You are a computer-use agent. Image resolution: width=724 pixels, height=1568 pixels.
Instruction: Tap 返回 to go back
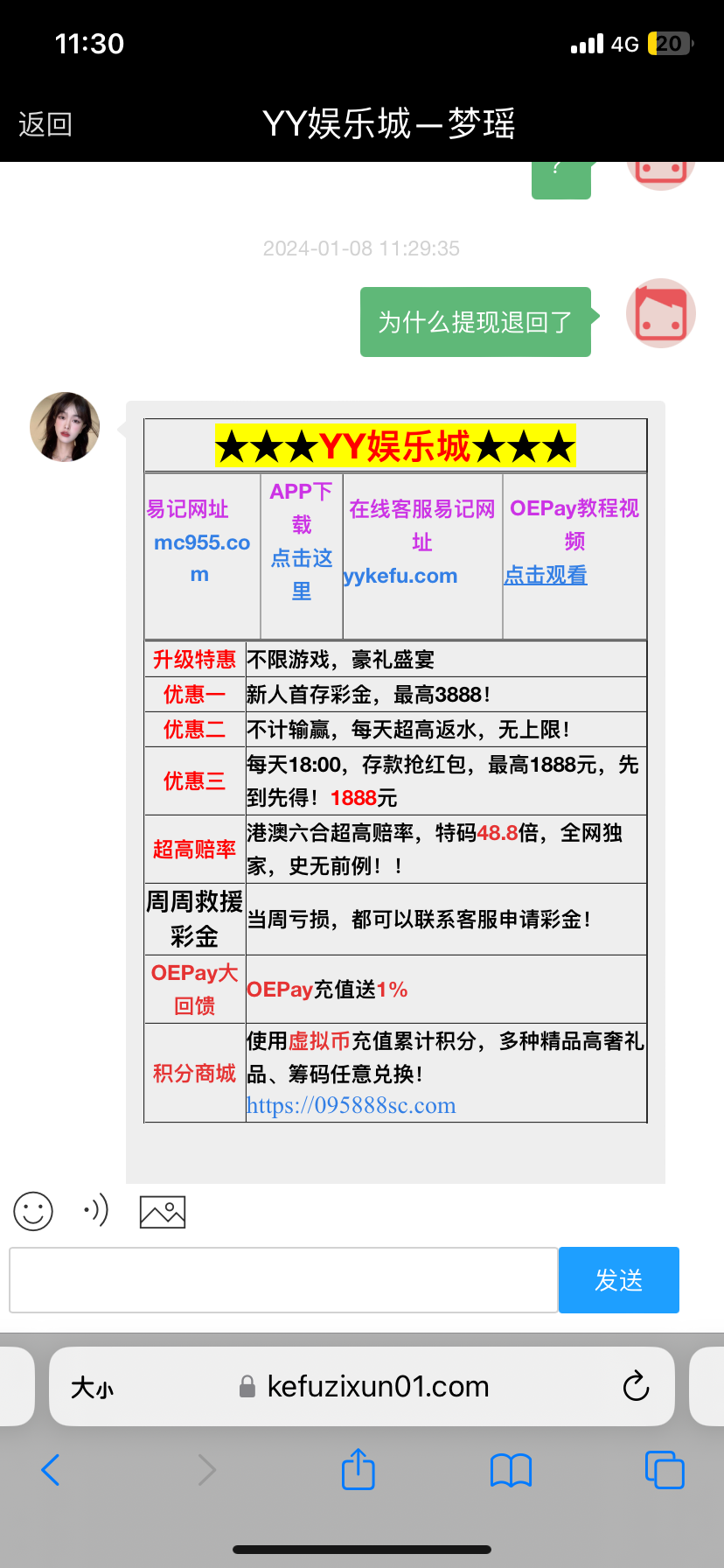tap(44, 124)
